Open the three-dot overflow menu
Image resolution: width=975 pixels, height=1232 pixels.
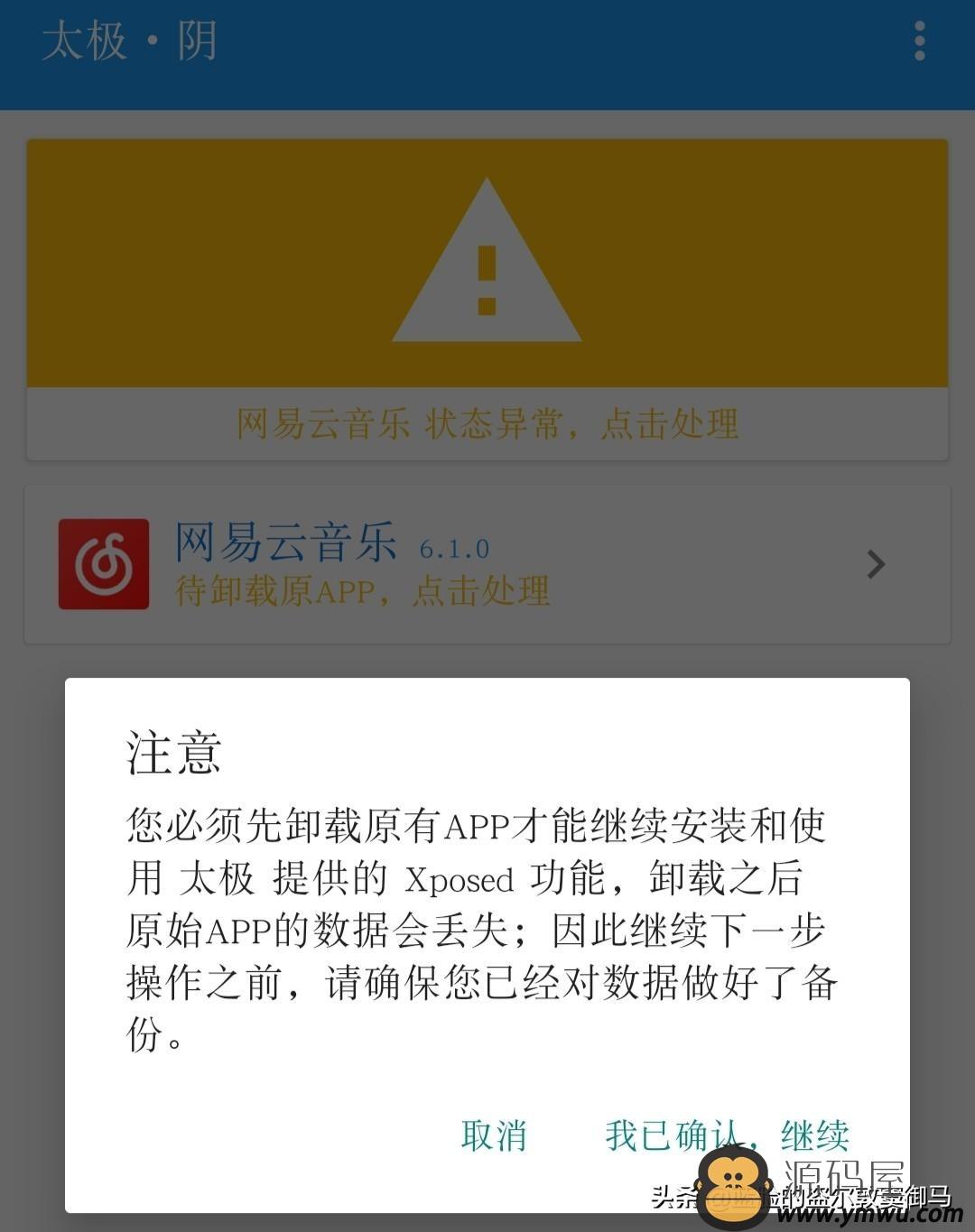919,42
